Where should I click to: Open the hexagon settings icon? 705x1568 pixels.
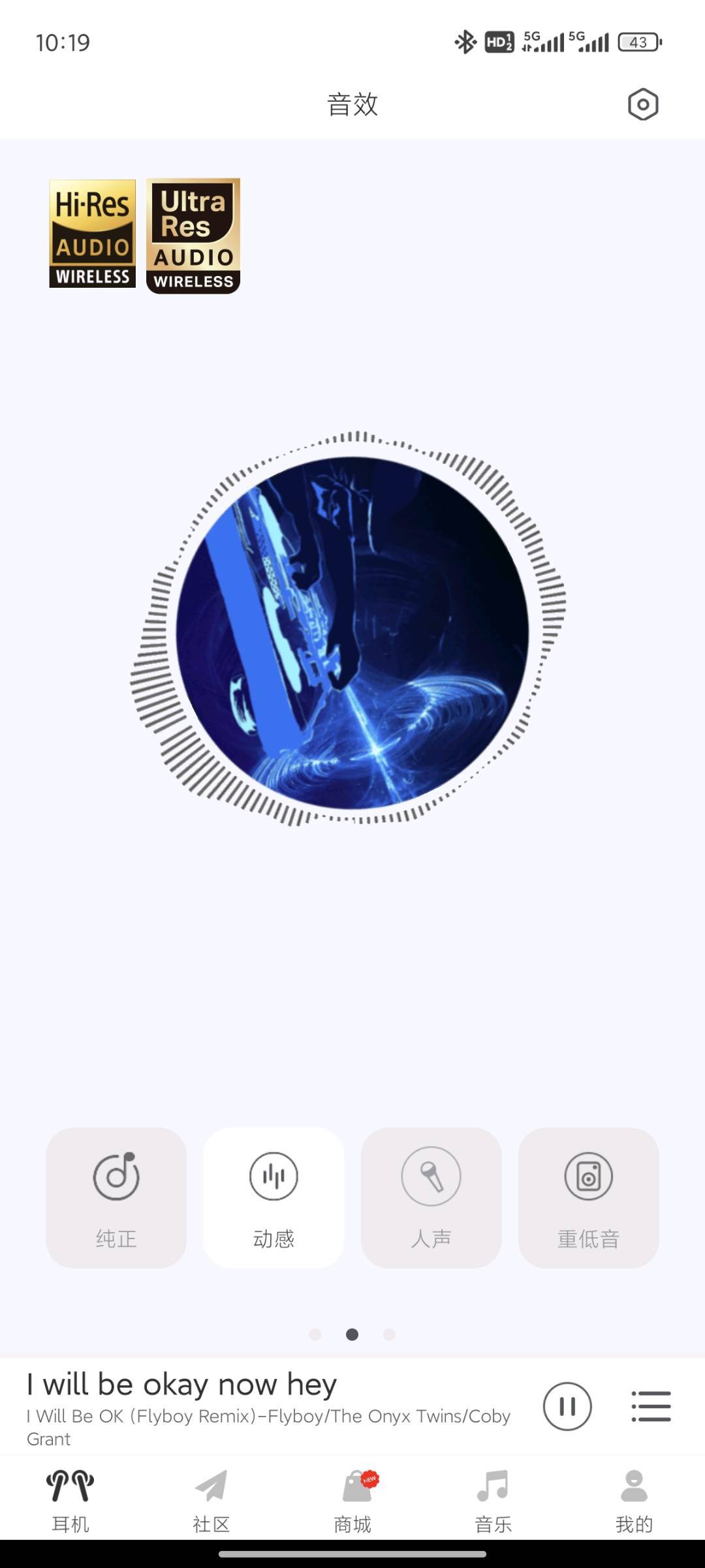tap(642, 104)
